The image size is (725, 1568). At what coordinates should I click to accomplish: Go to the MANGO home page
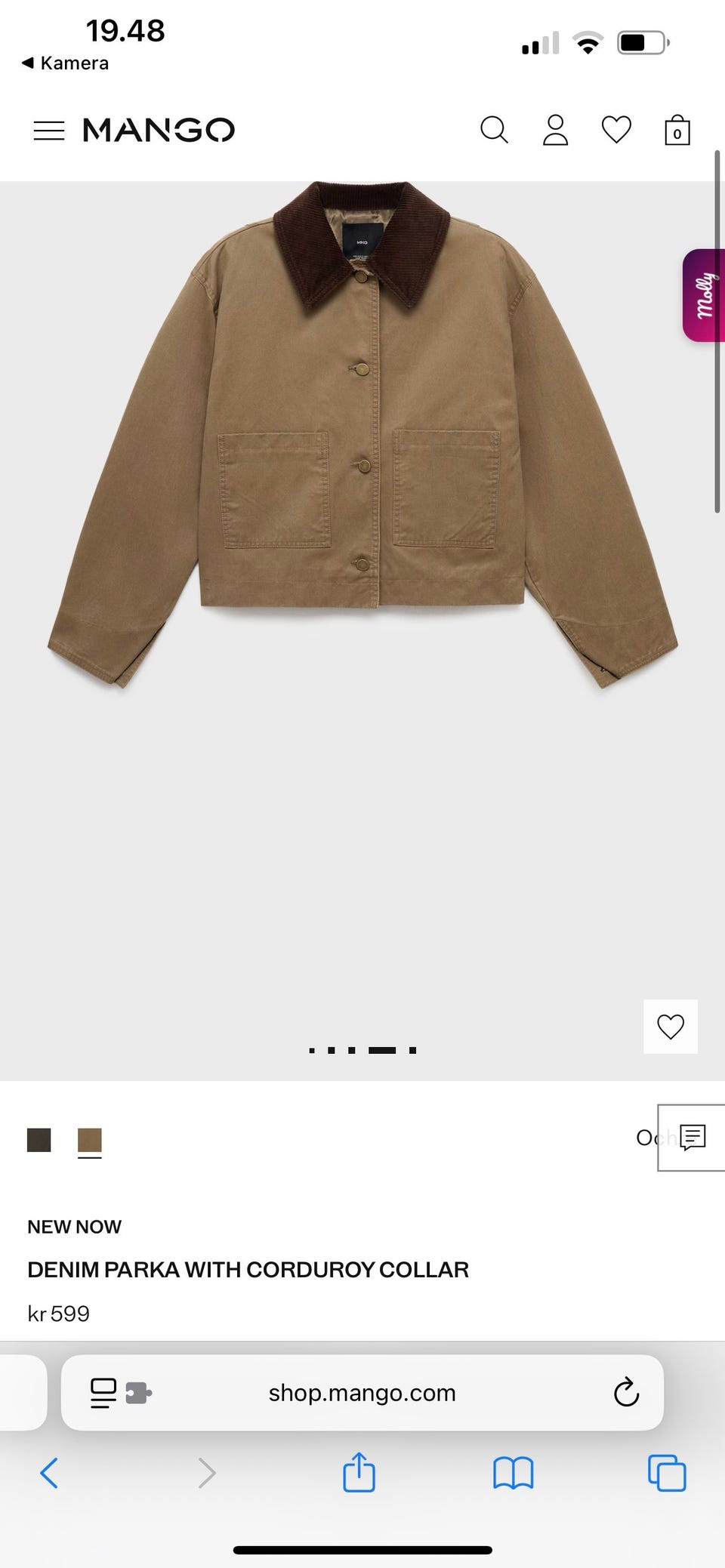click(159, 130)
